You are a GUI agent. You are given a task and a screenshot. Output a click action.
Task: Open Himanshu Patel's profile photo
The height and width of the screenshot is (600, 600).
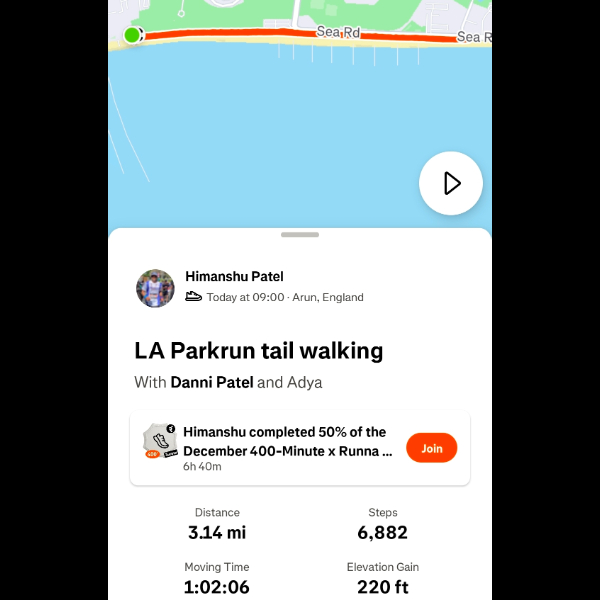[155, 288]
